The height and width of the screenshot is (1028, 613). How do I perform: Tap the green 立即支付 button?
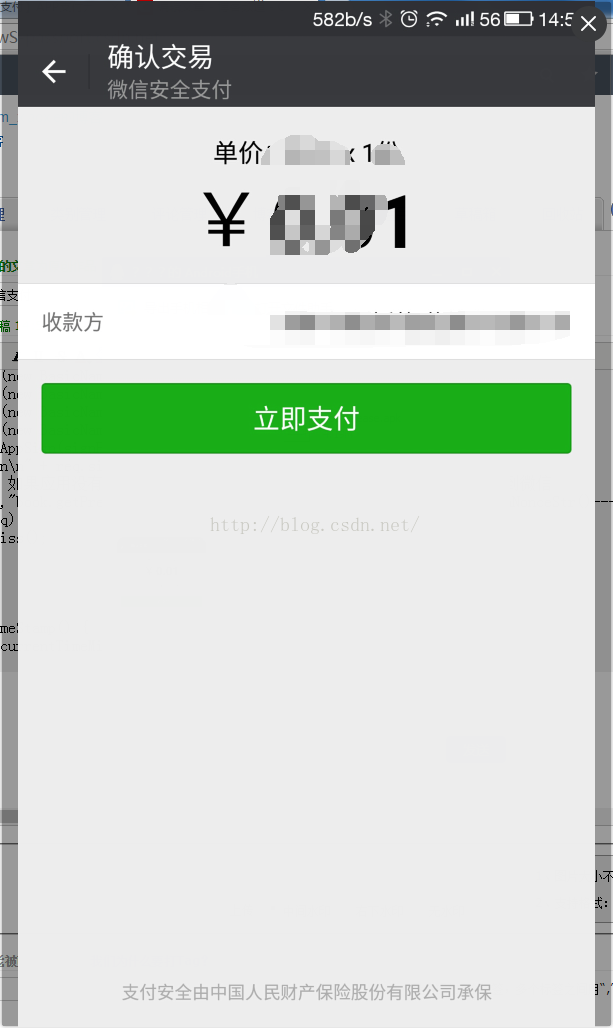pos(306,418)
